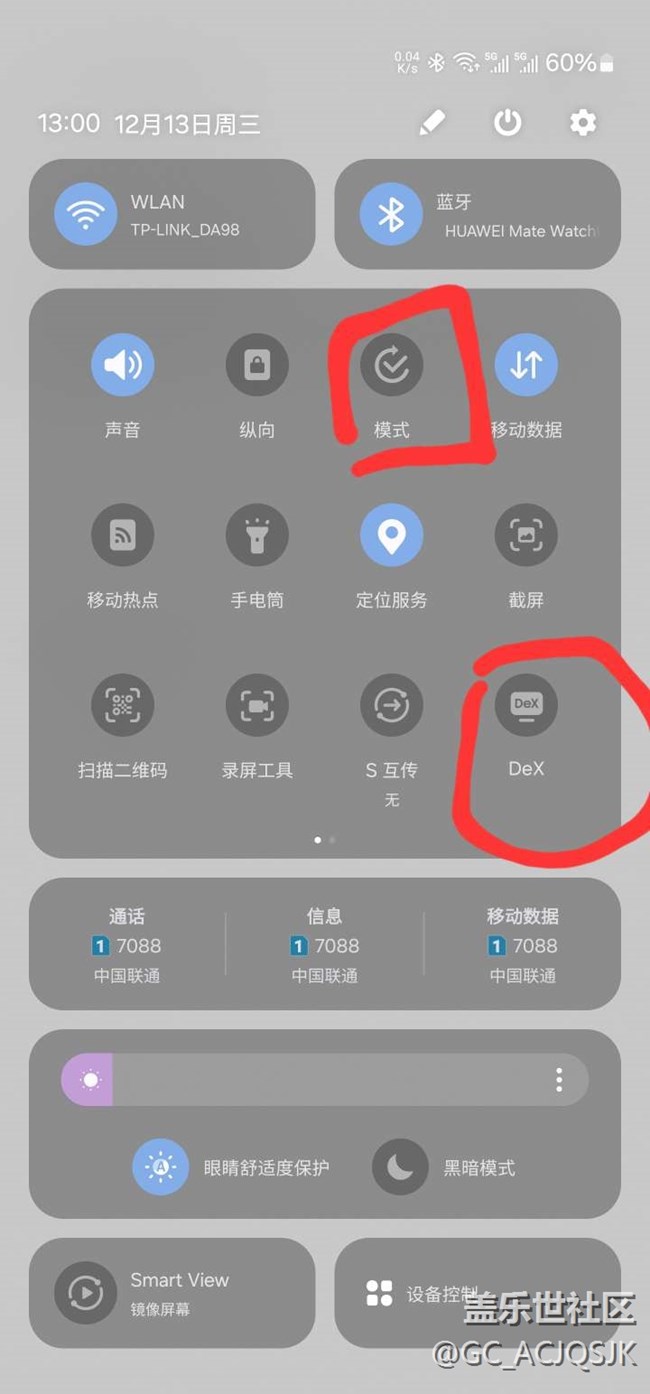Tap the pencil icon to edit panel
The width and height of the screenshot is (650, 1394).
[x=431, y=123]
